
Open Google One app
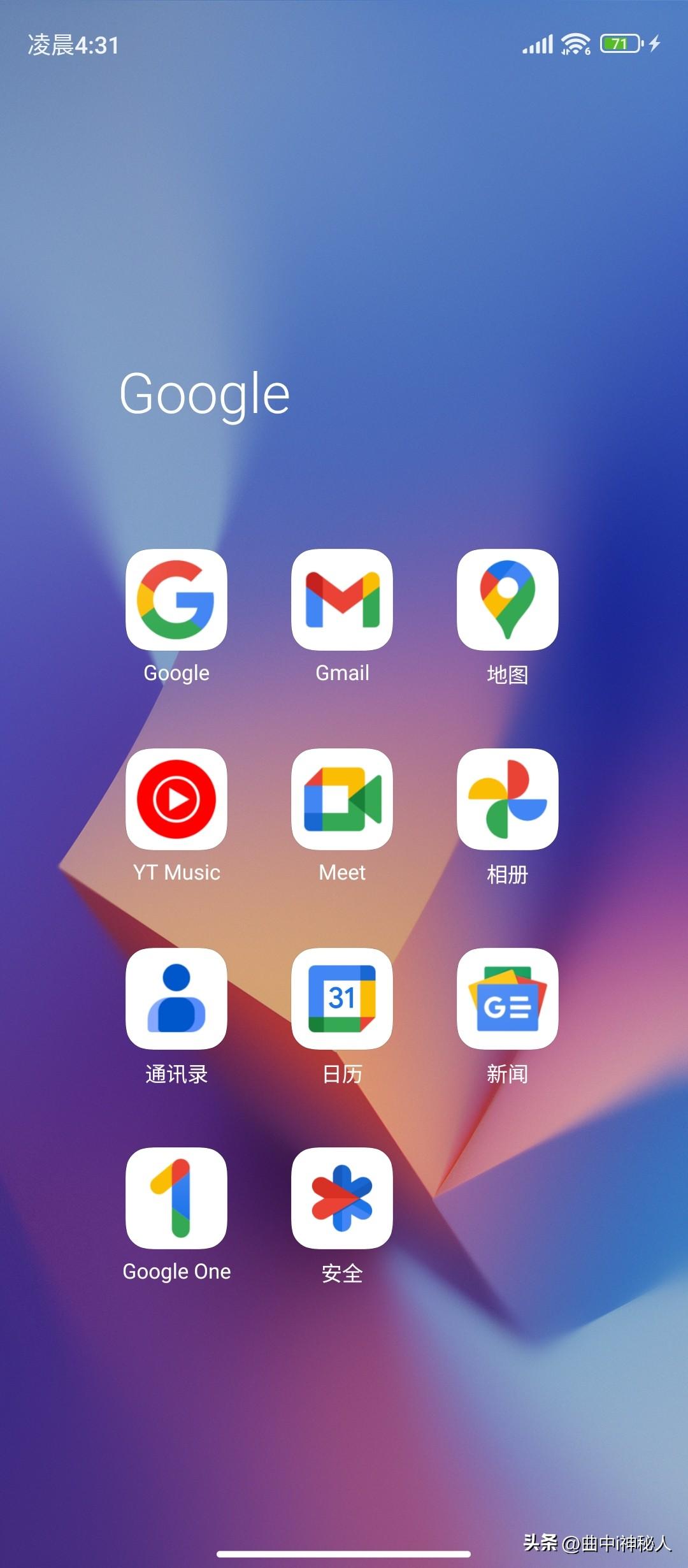[x=176, y=1198]
